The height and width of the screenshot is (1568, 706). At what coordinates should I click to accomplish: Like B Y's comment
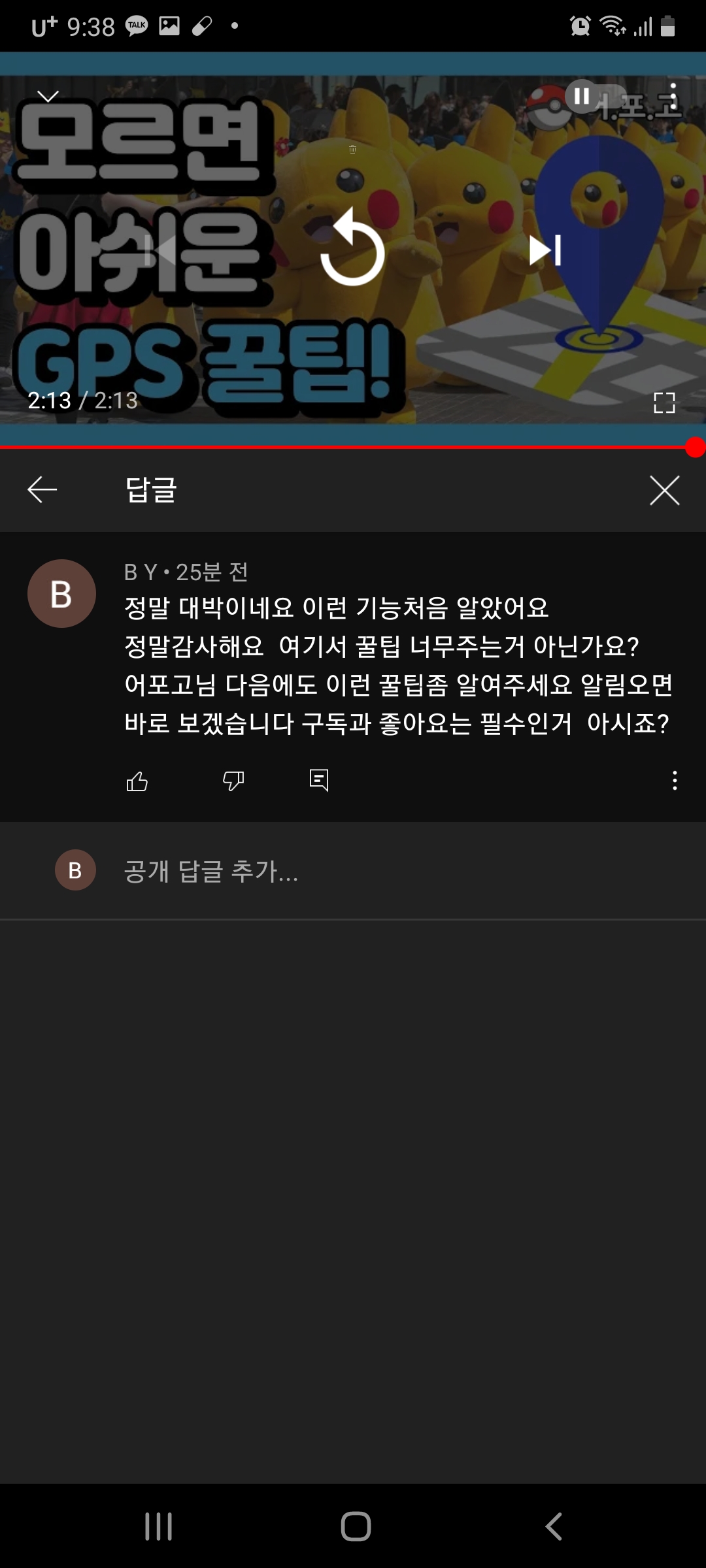[x=137, y=781]
